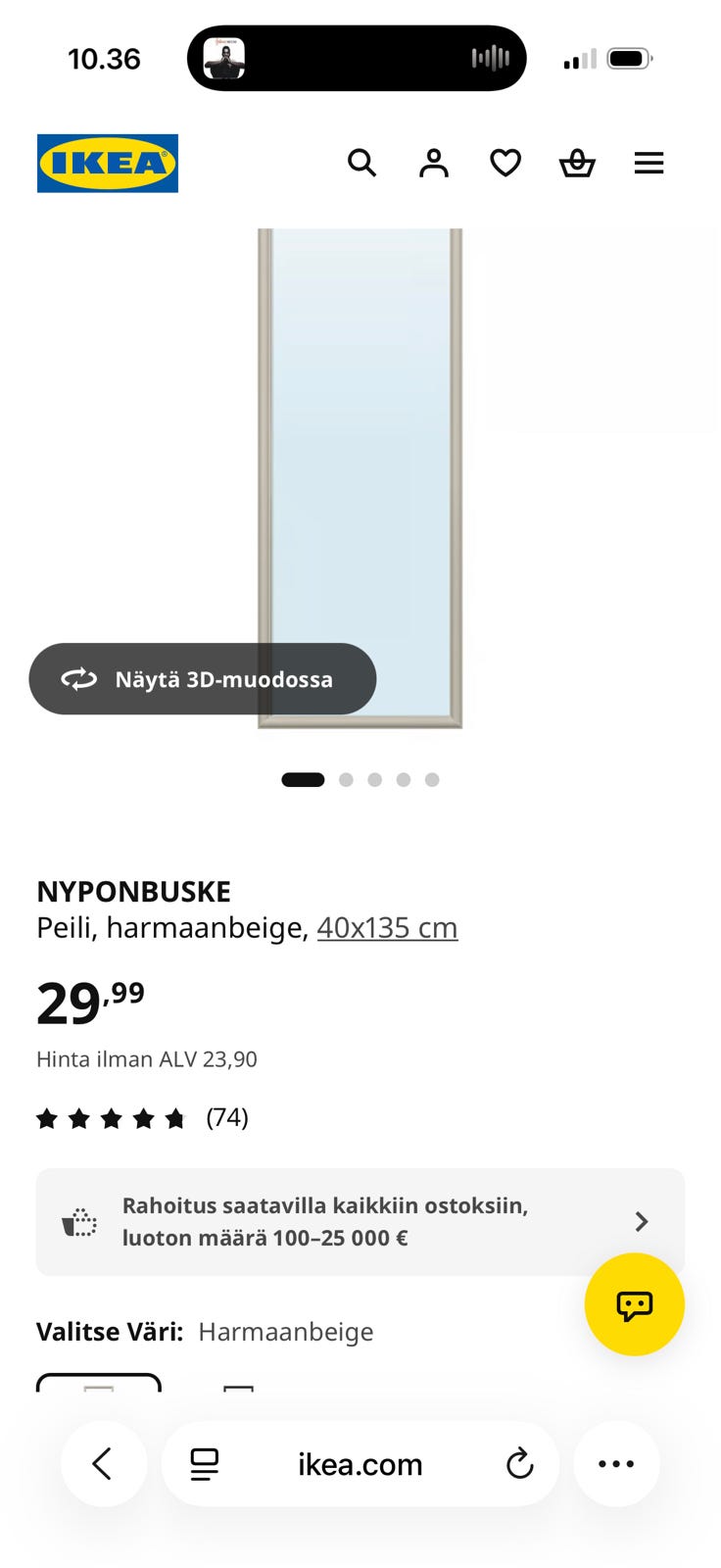
Task: Open the favorites heart list
Action: pos(505,163)
